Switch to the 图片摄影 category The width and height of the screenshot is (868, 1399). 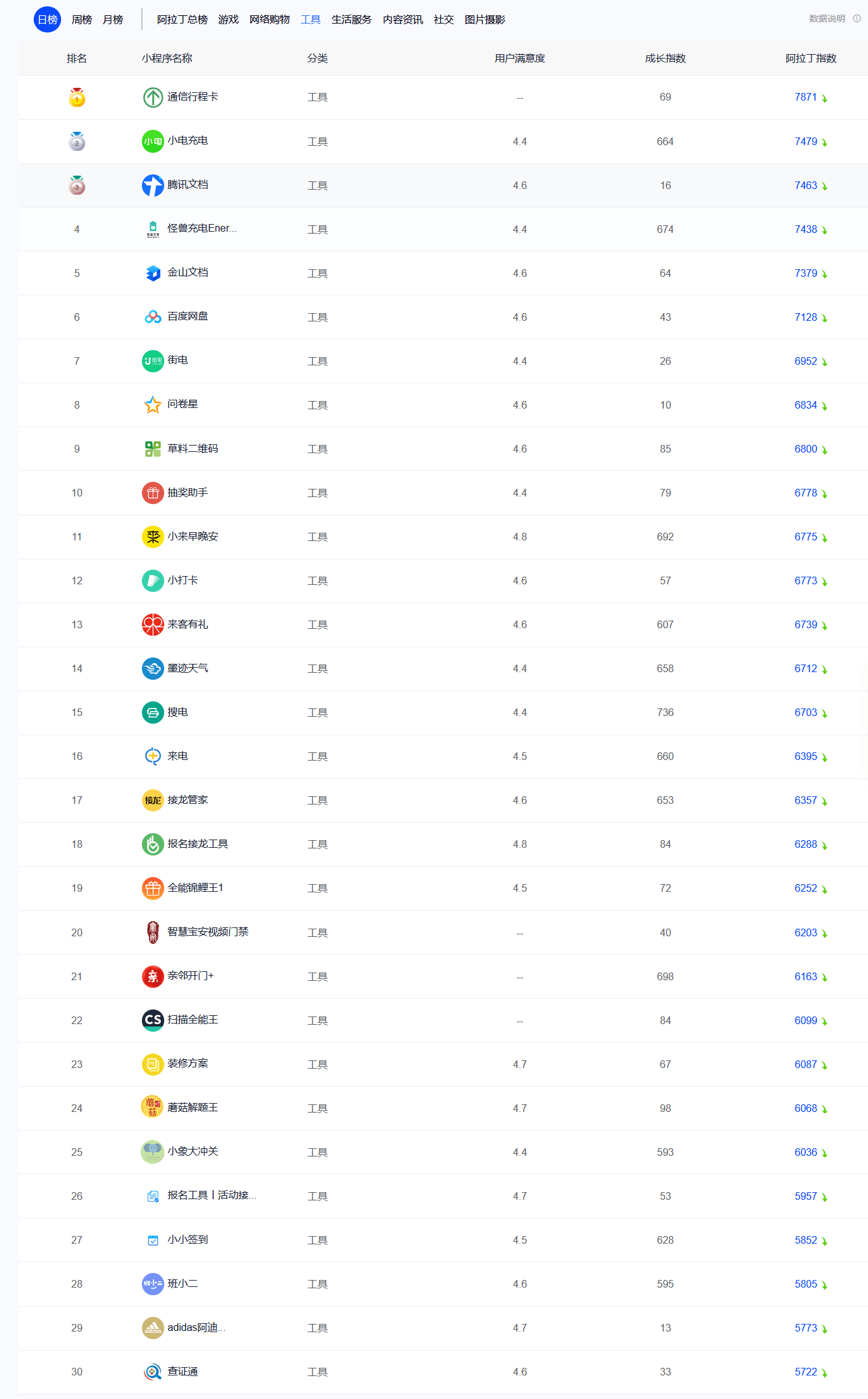click(485, 20)
